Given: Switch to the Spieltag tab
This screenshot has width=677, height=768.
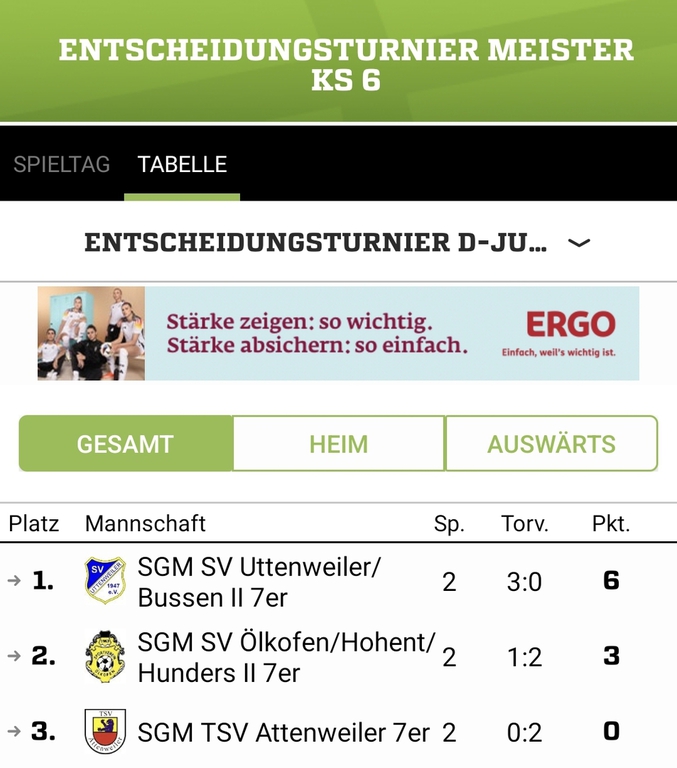Looking at the screenshot, I should [x=61, y=164].
